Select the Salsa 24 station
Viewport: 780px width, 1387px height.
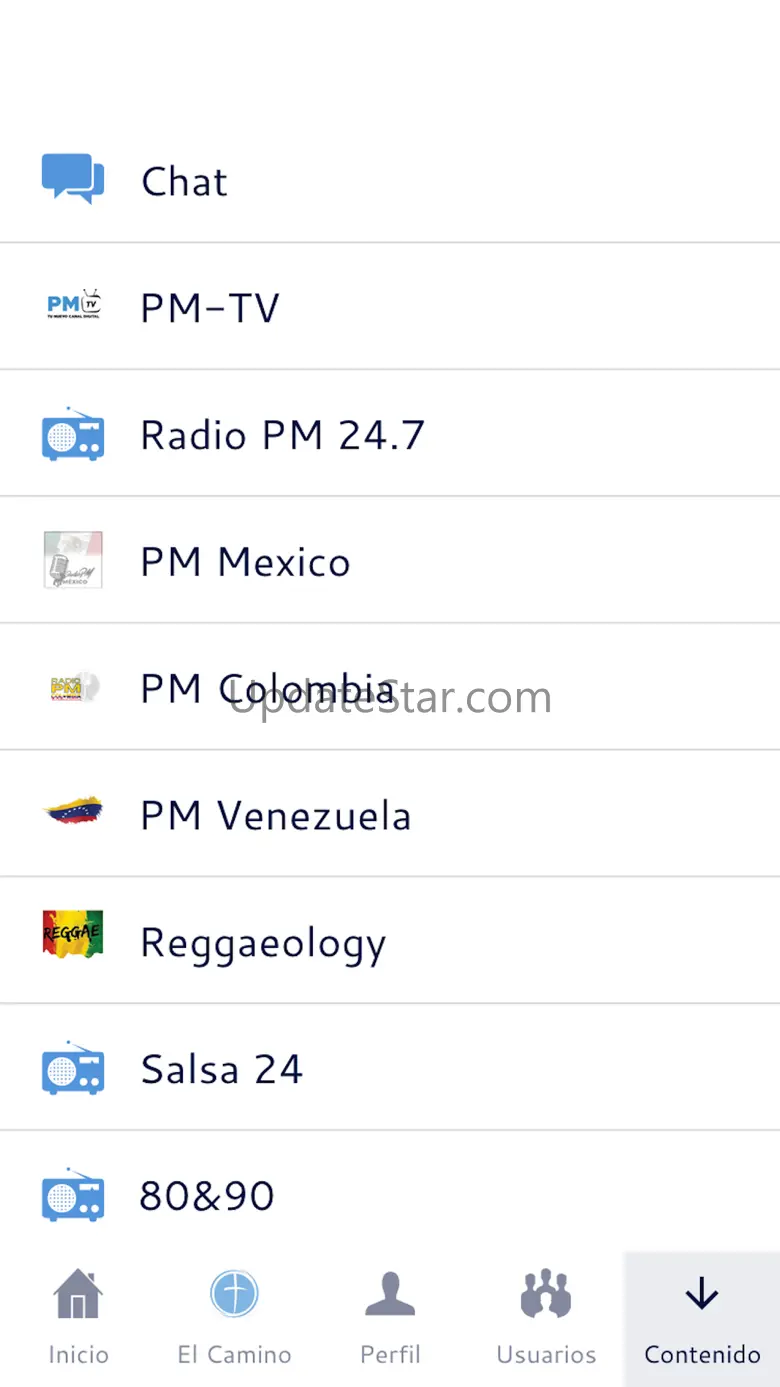click(390, 1068)
